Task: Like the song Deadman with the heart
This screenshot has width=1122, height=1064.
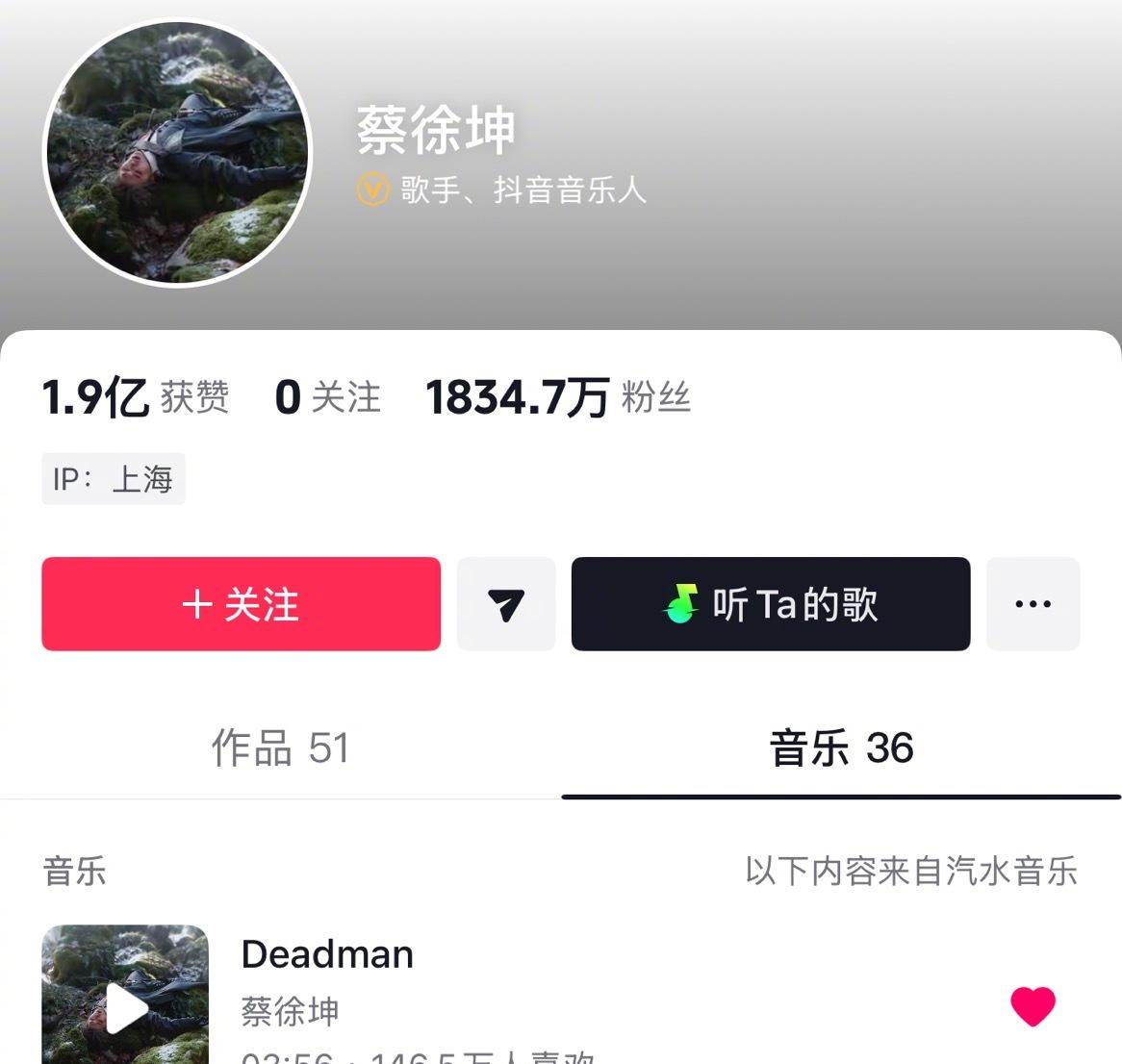Action: [x=1033, y=1006]
